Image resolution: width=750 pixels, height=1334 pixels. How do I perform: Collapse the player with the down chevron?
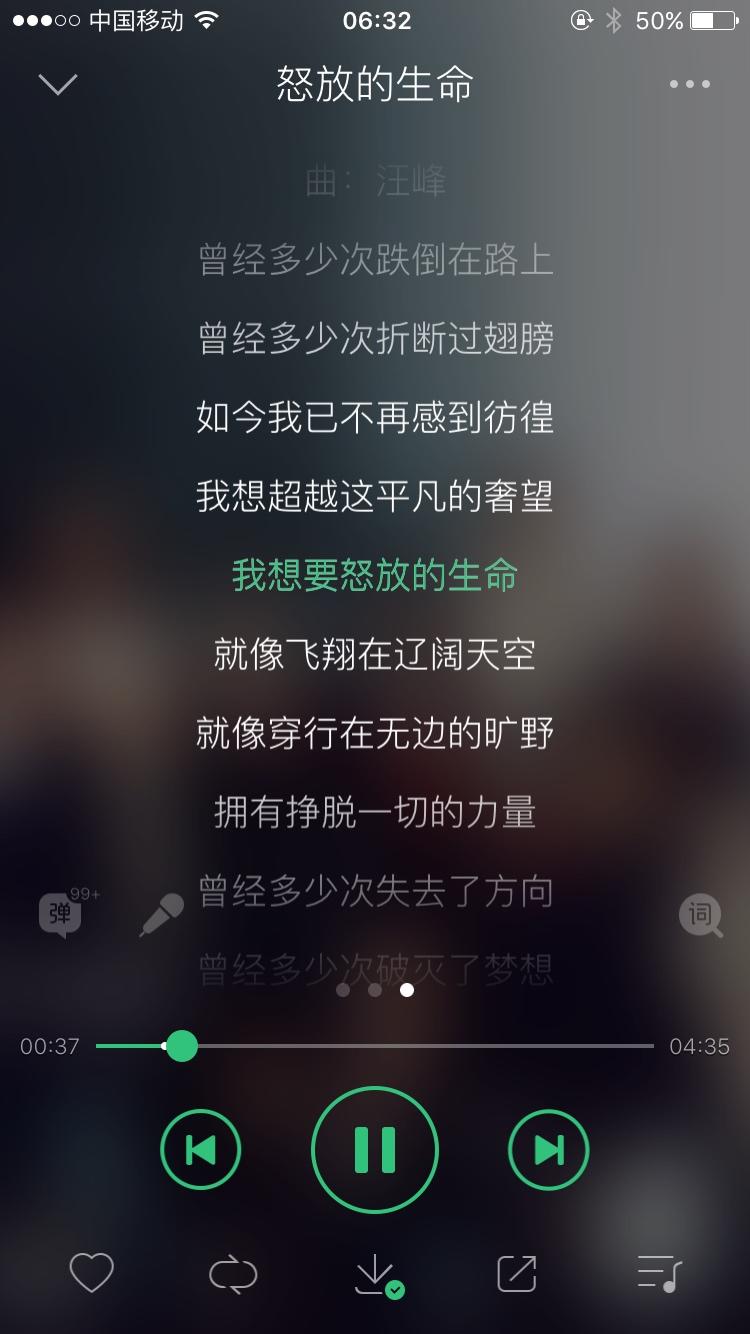tap(57, 85)
